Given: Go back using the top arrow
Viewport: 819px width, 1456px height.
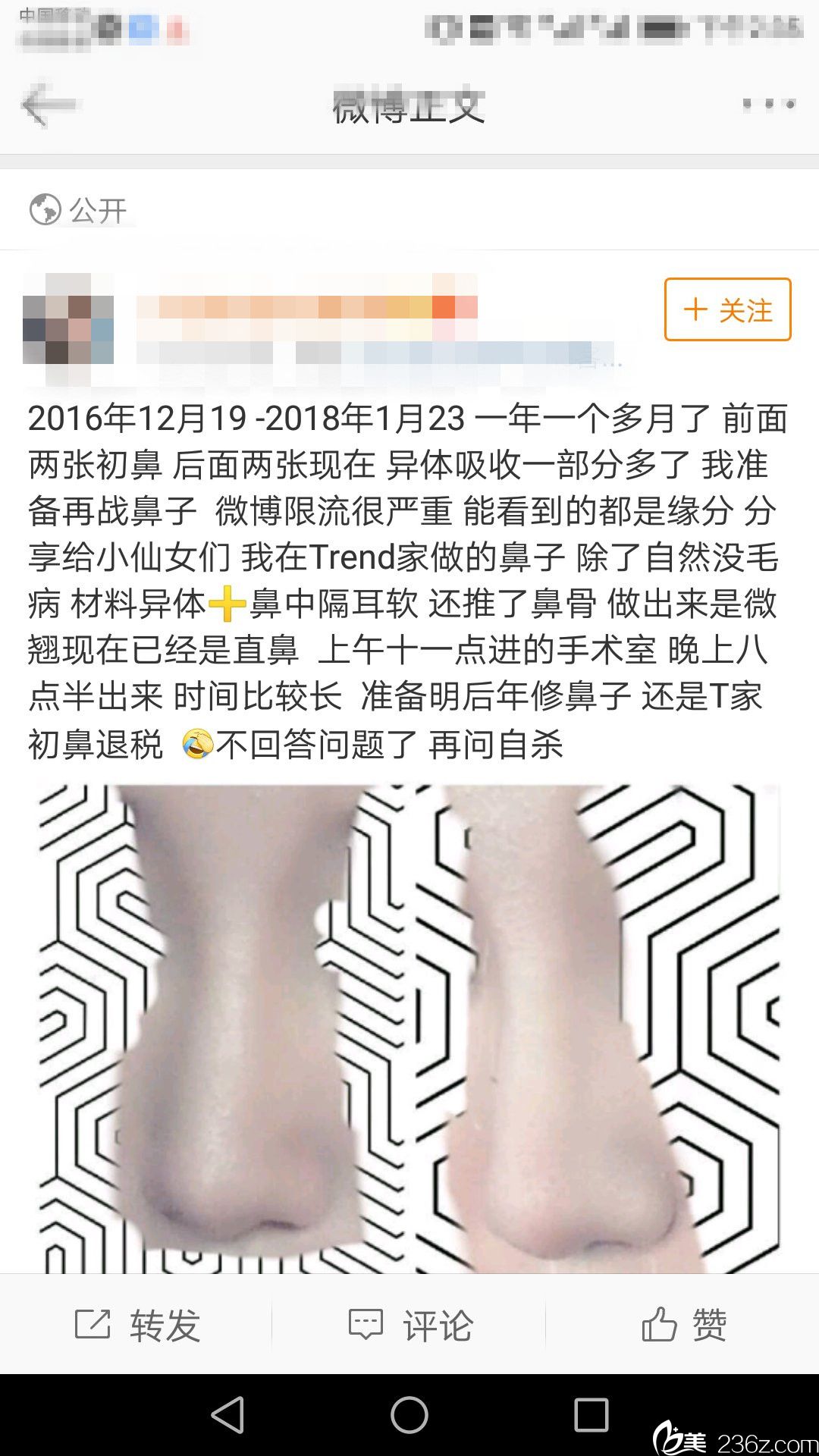Looking at the screenshot, I should point(47,105).
